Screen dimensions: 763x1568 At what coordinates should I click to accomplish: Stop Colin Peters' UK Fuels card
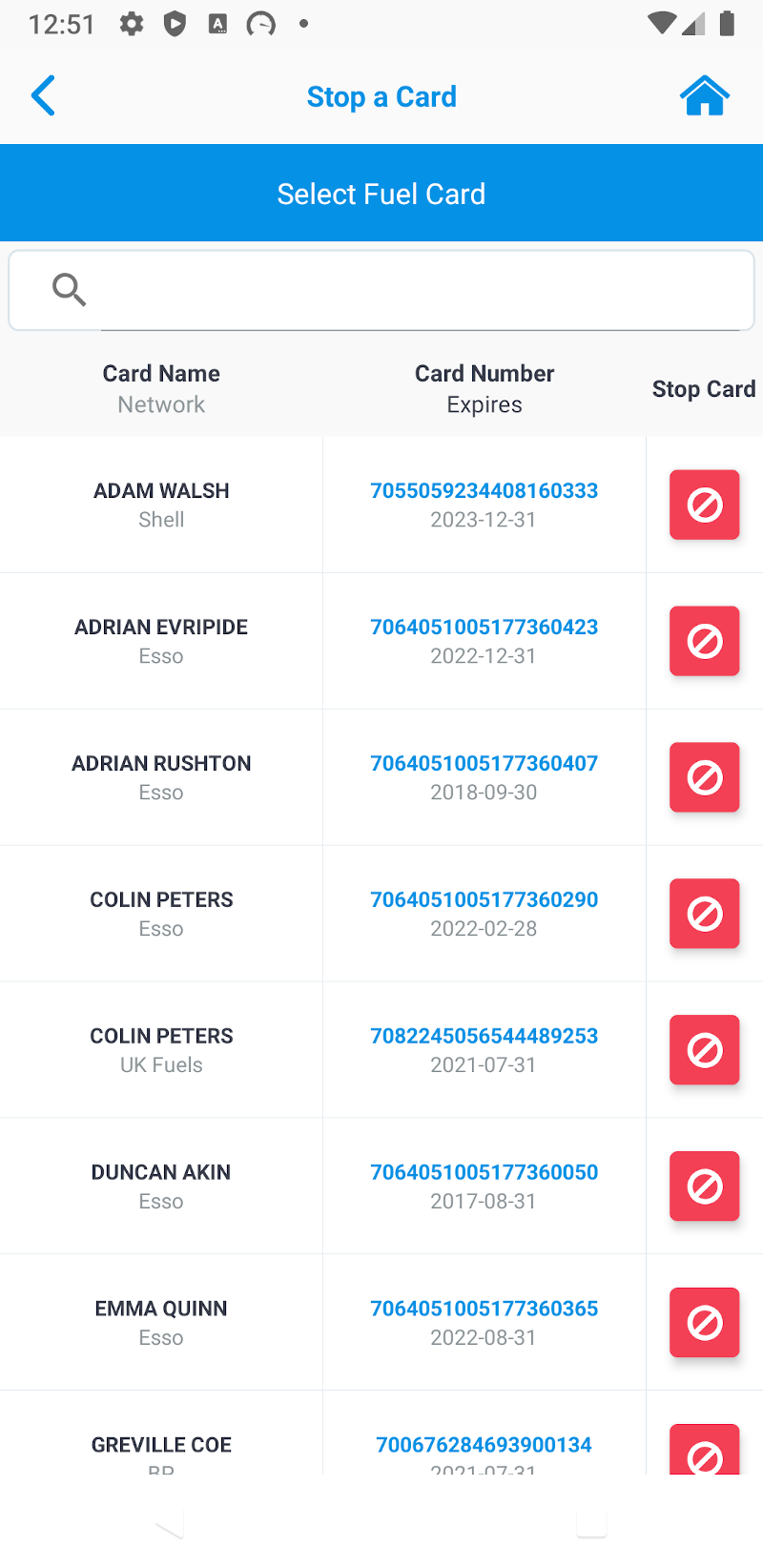pos(705,1050)
